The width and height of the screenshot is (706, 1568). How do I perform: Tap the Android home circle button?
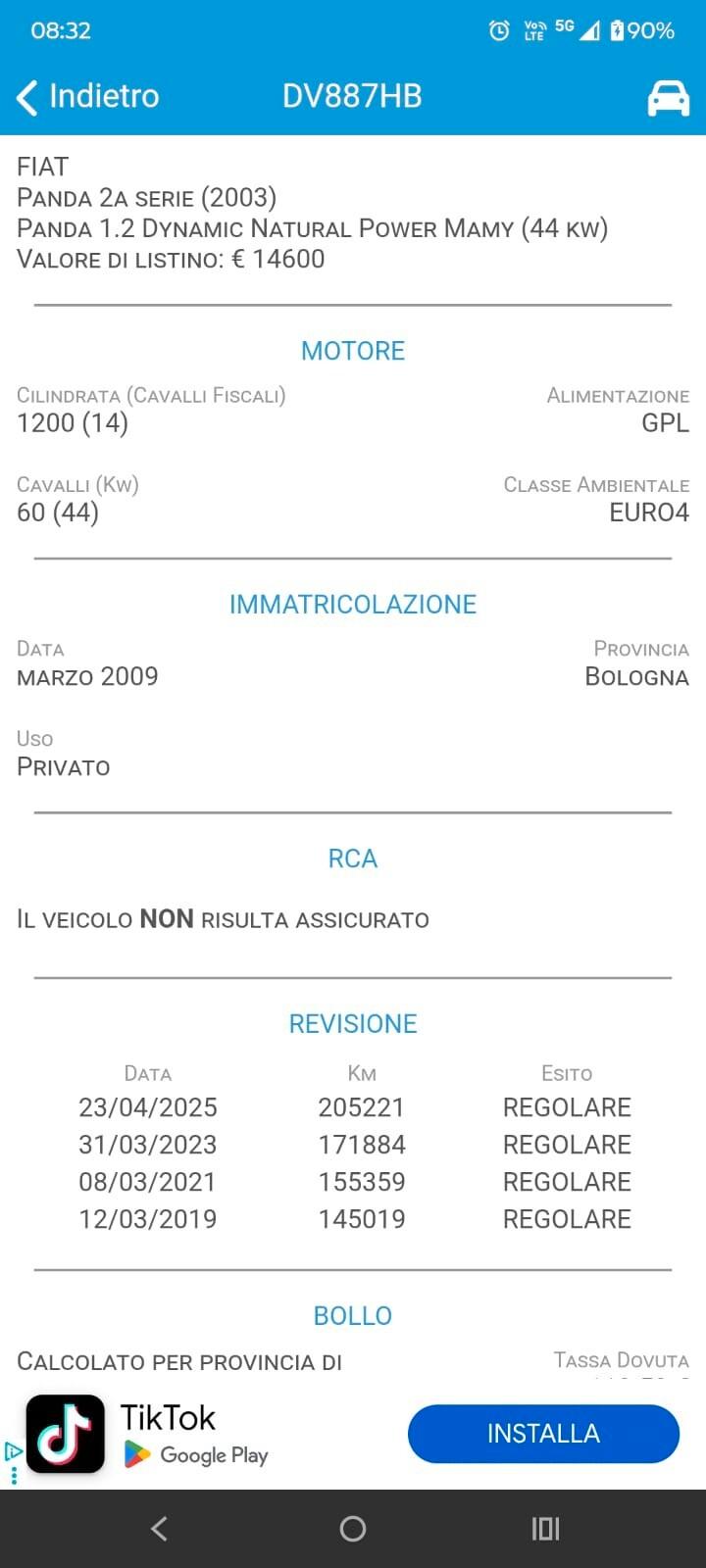click(x=352, y=1528)
